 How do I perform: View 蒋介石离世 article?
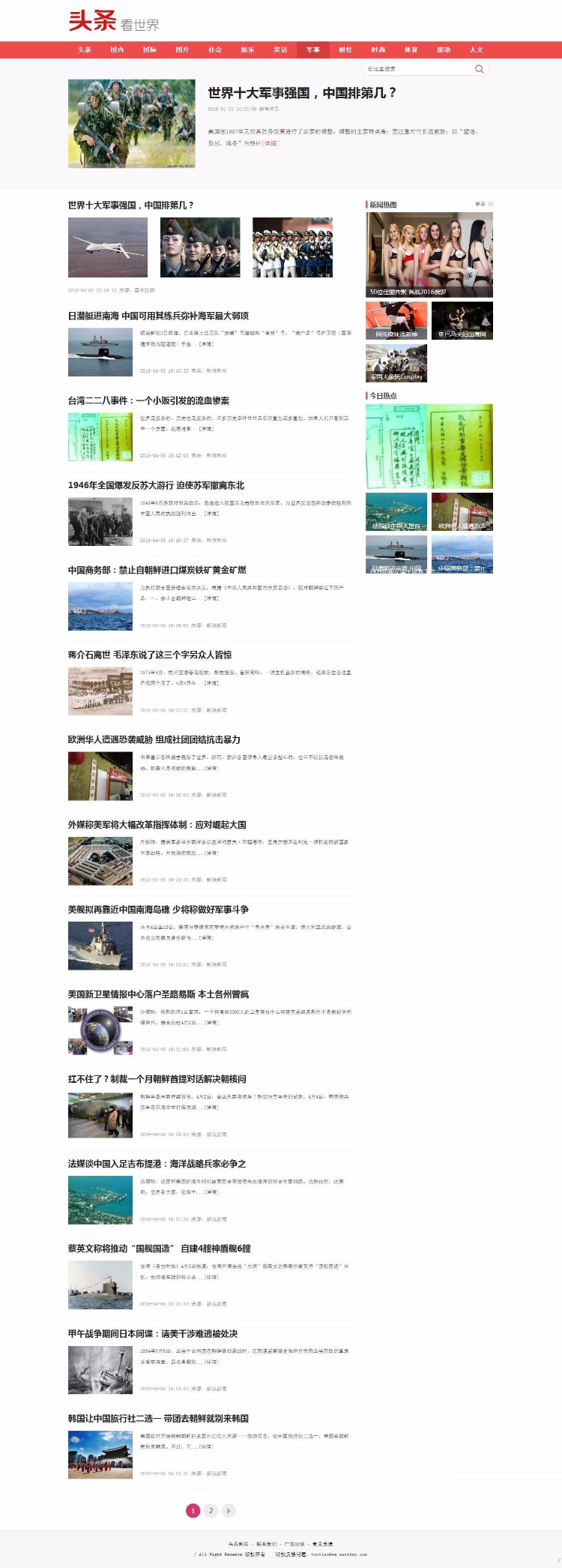[x=150, y=655]
